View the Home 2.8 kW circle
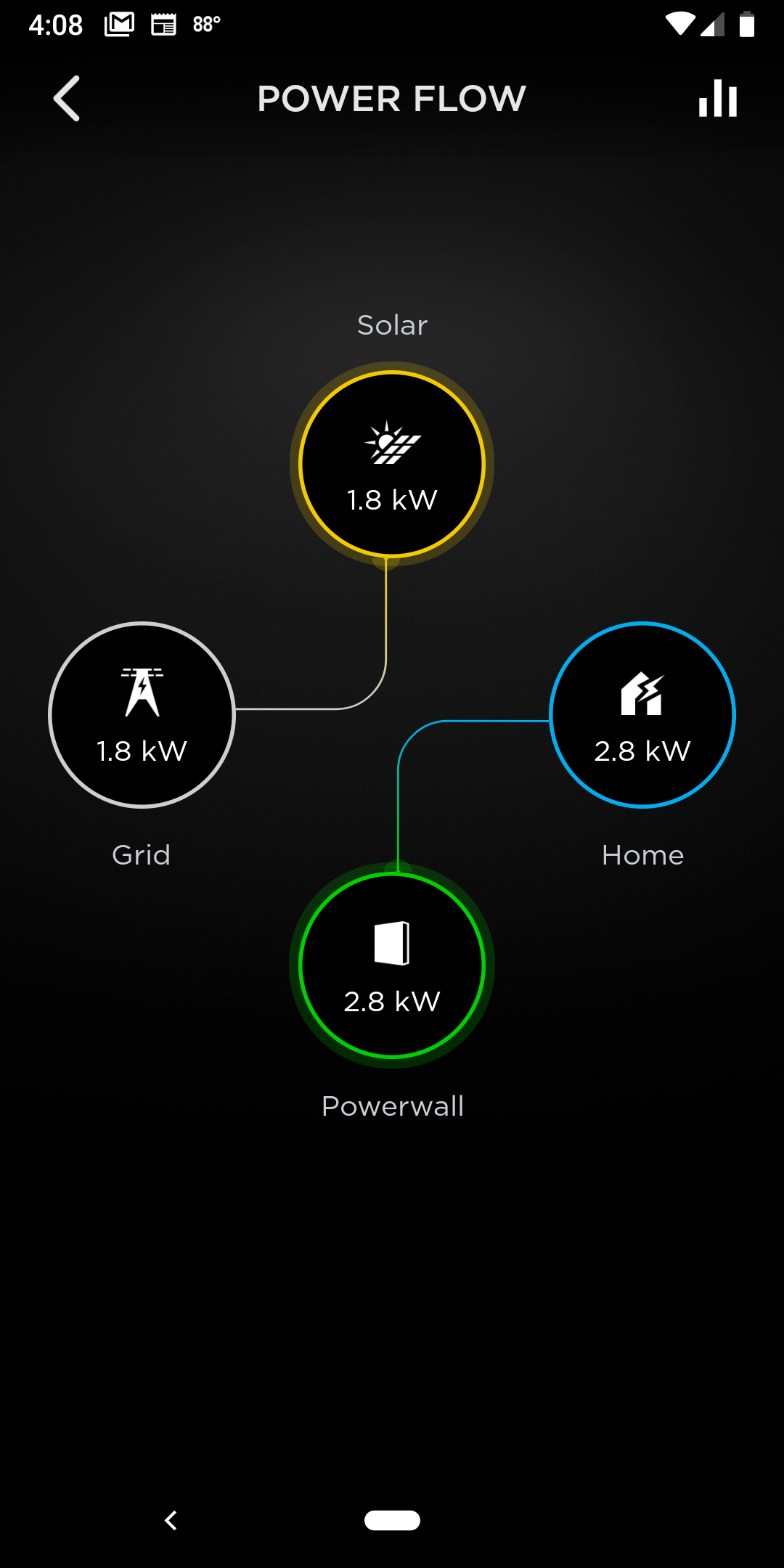The width and height of the screenshot is (784, 1568). (642, 715)
